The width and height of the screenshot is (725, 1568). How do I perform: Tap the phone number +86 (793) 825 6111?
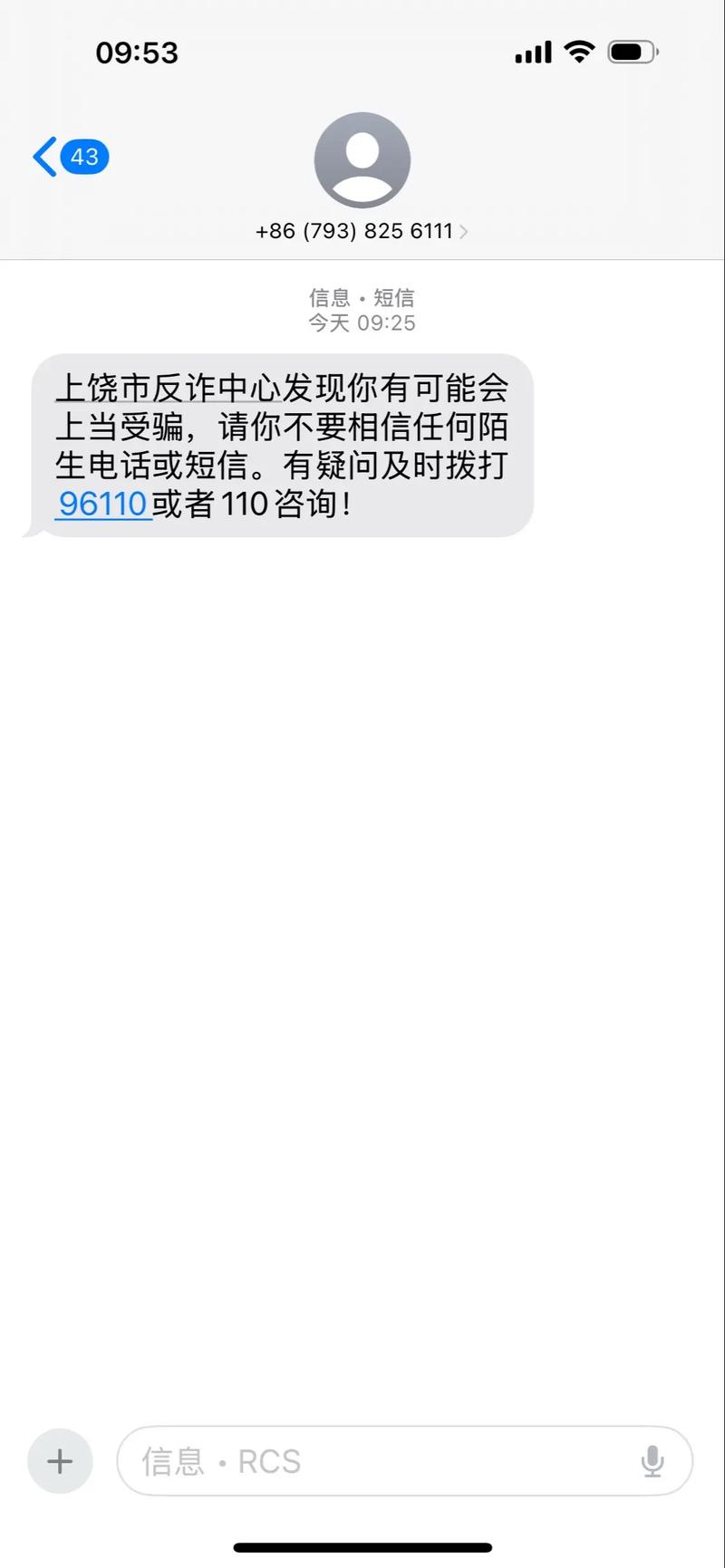point(353,231)
